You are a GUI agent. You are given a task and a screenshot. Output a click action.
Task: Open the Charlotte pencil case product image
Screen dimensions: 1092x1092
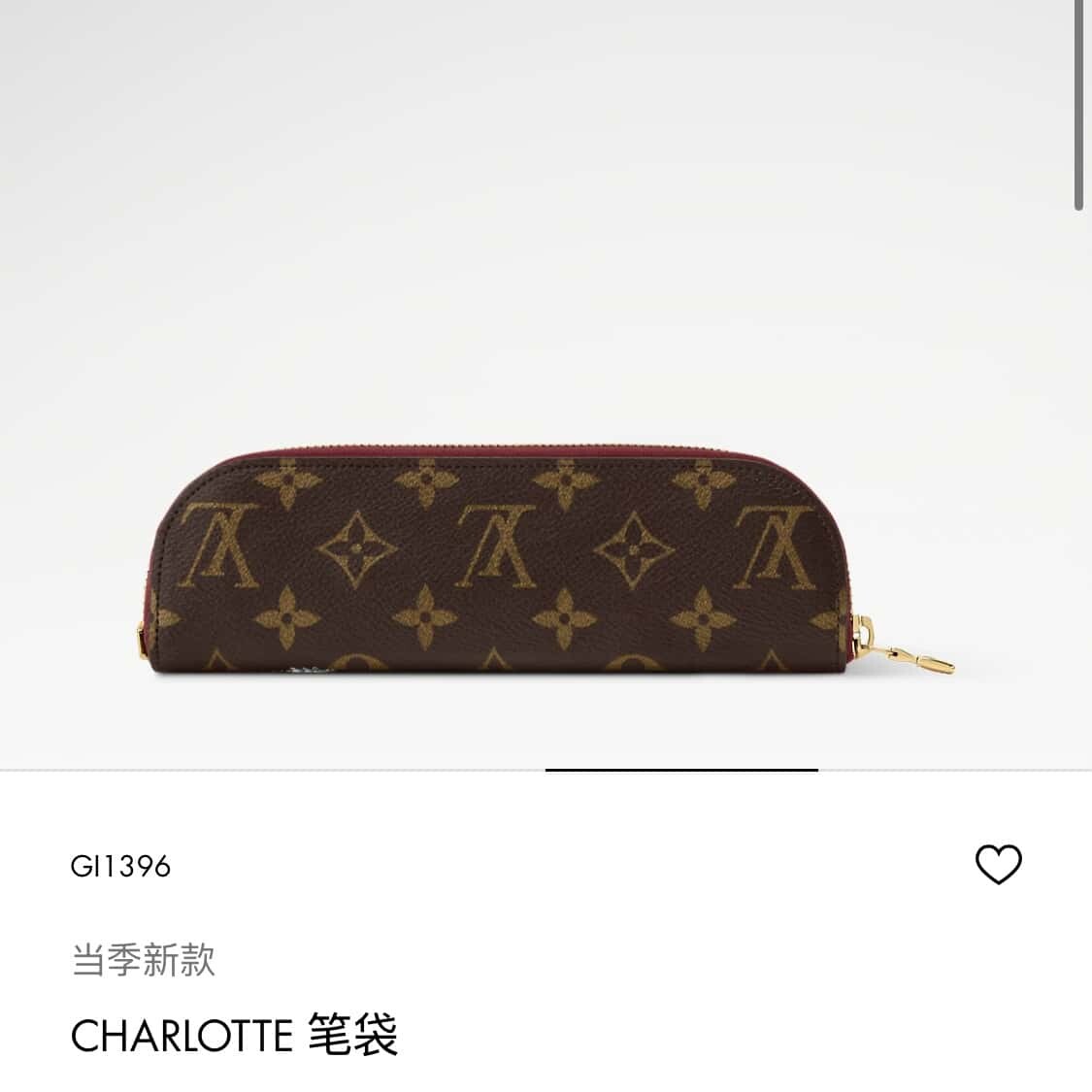tap(546, 563)
